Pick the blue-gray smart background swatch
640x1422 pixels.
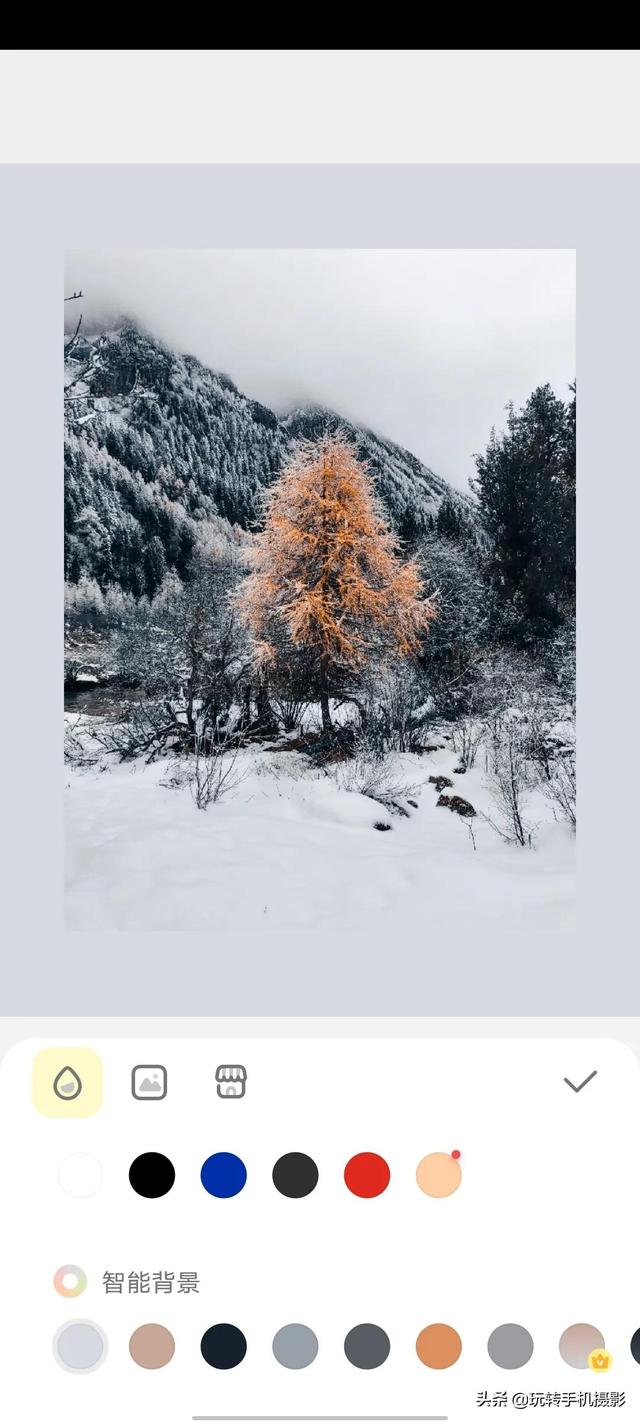coord(295,1346)
